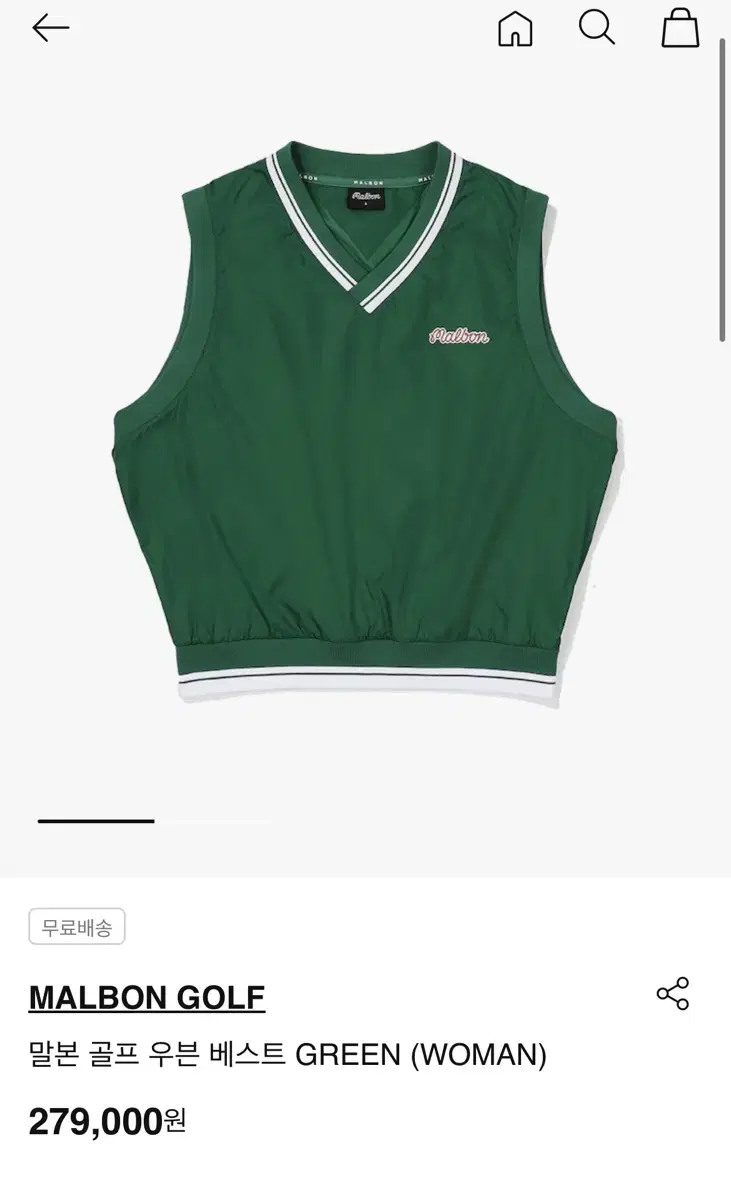This screenshot has height=1200, width=731.
Task: Open the shopping bag
Action: [680, 27]
